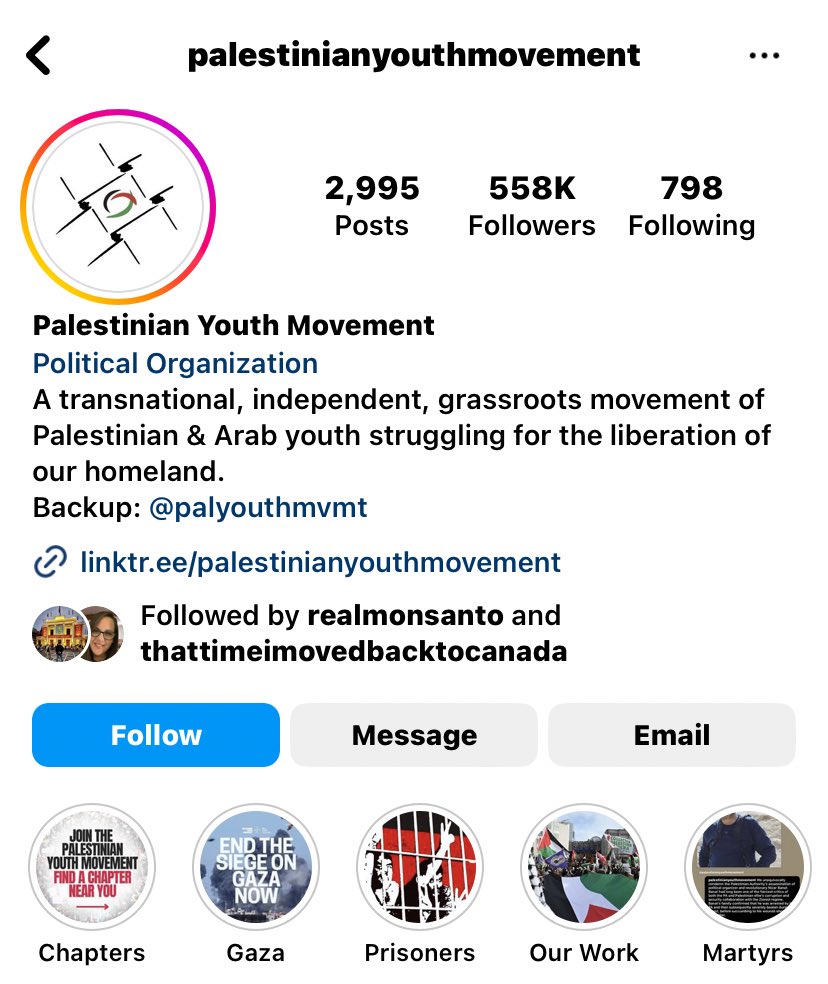Viewport: 828px width, 984px height.
Task: Open backup account @palyouthmvmt
Action: [x=258, y=508]
